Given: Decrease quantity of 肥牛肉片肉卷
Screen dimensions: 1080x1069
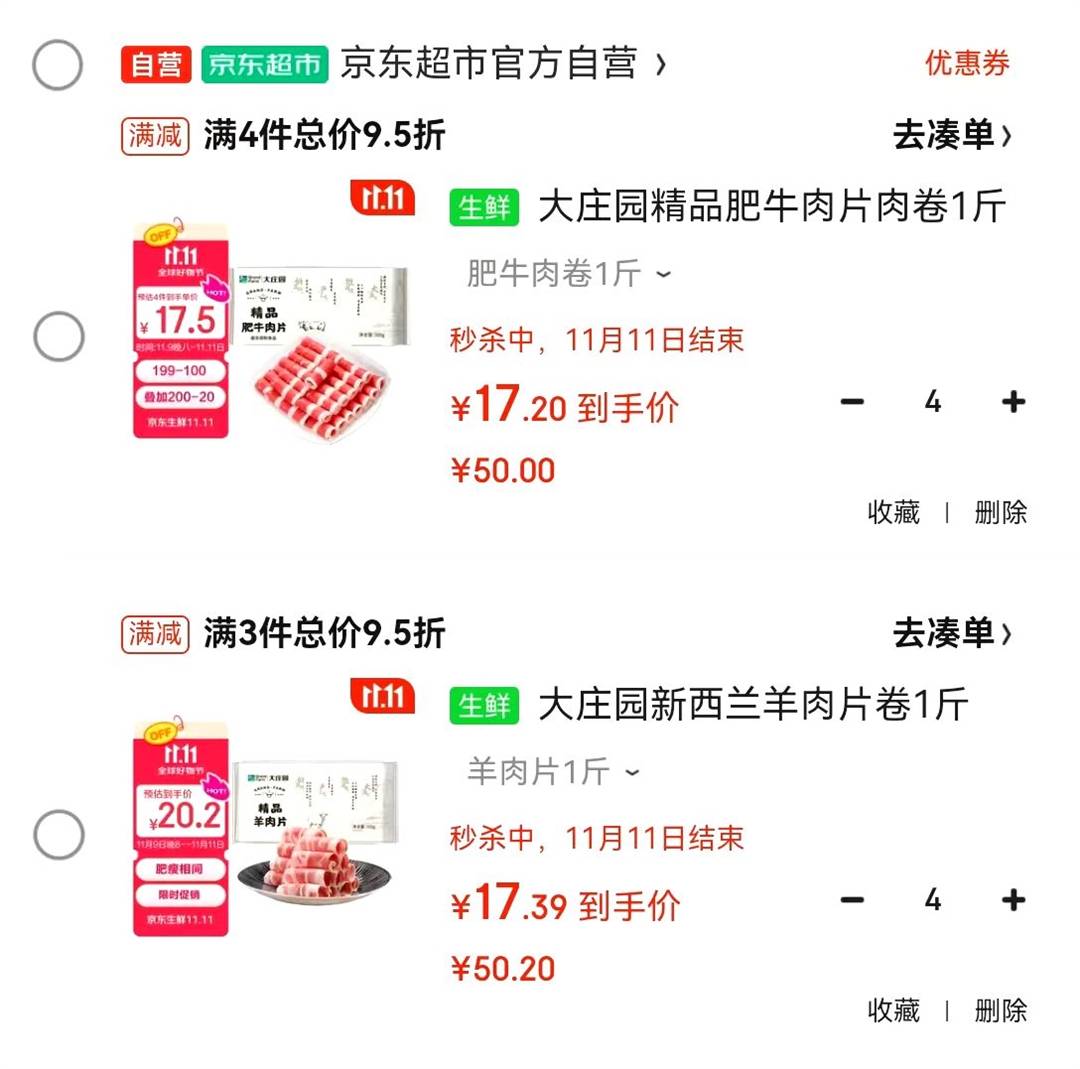Looking at the screenshot, I should [x=852, y=402].
